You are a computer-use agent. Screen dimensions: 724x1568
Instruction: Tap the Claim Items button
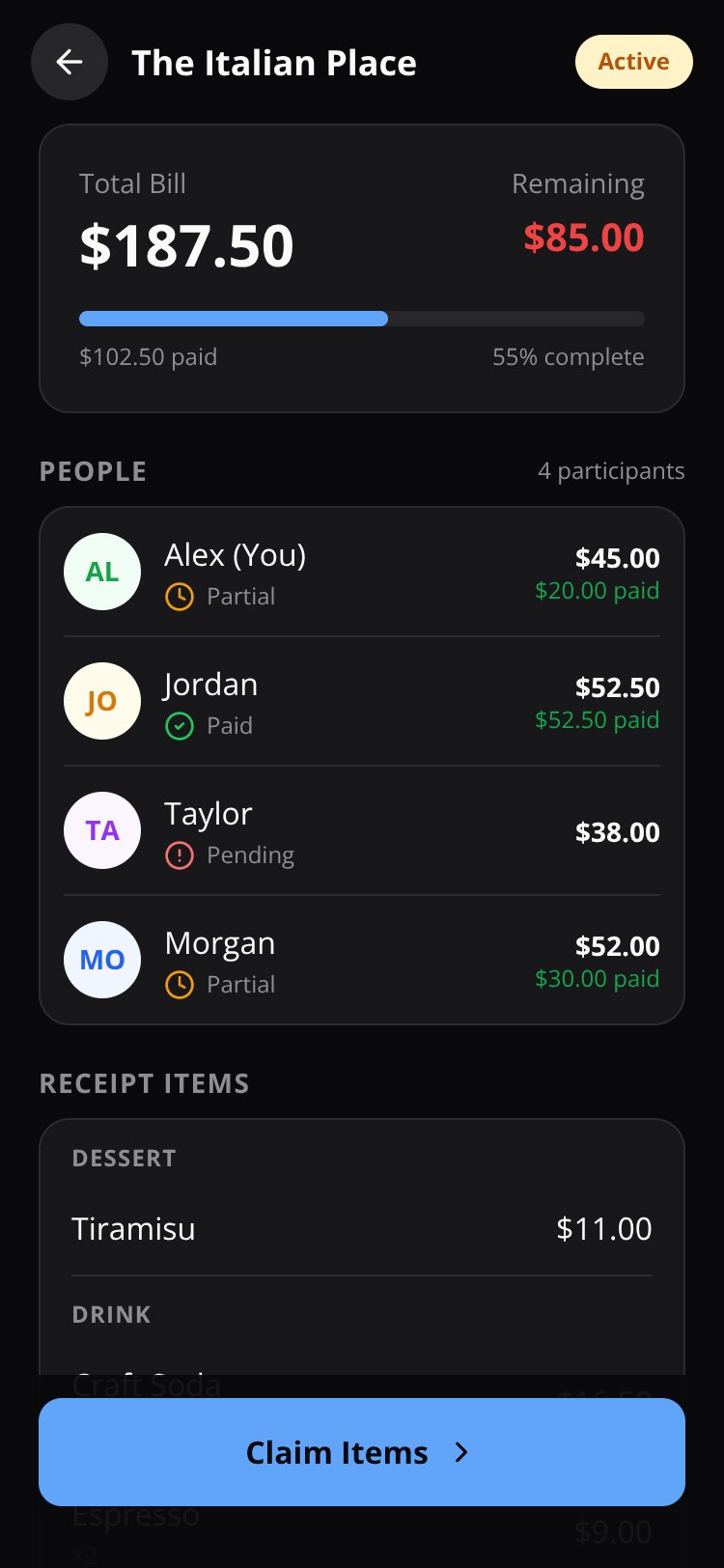click(x=362, y=1452)
